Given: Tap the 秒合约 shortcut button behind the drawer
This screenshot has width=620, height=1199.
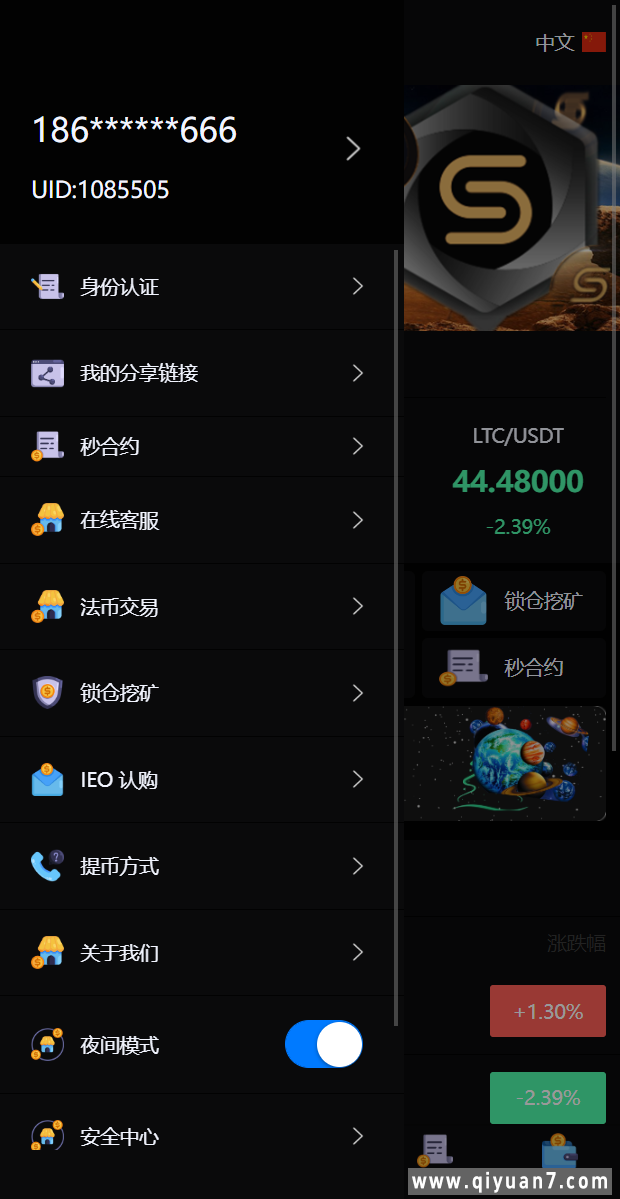Looking at the screenshot, I should tap(513, 667).
